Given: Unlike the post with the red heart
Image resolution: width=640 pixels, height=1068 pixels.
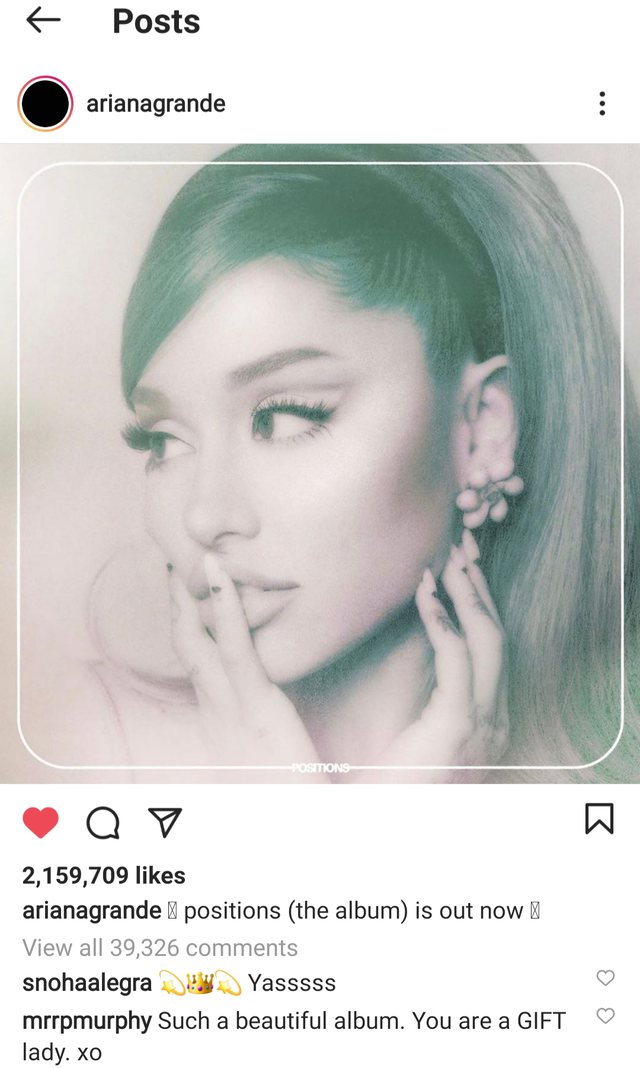Looking at the screenshot, I should 41,822.
